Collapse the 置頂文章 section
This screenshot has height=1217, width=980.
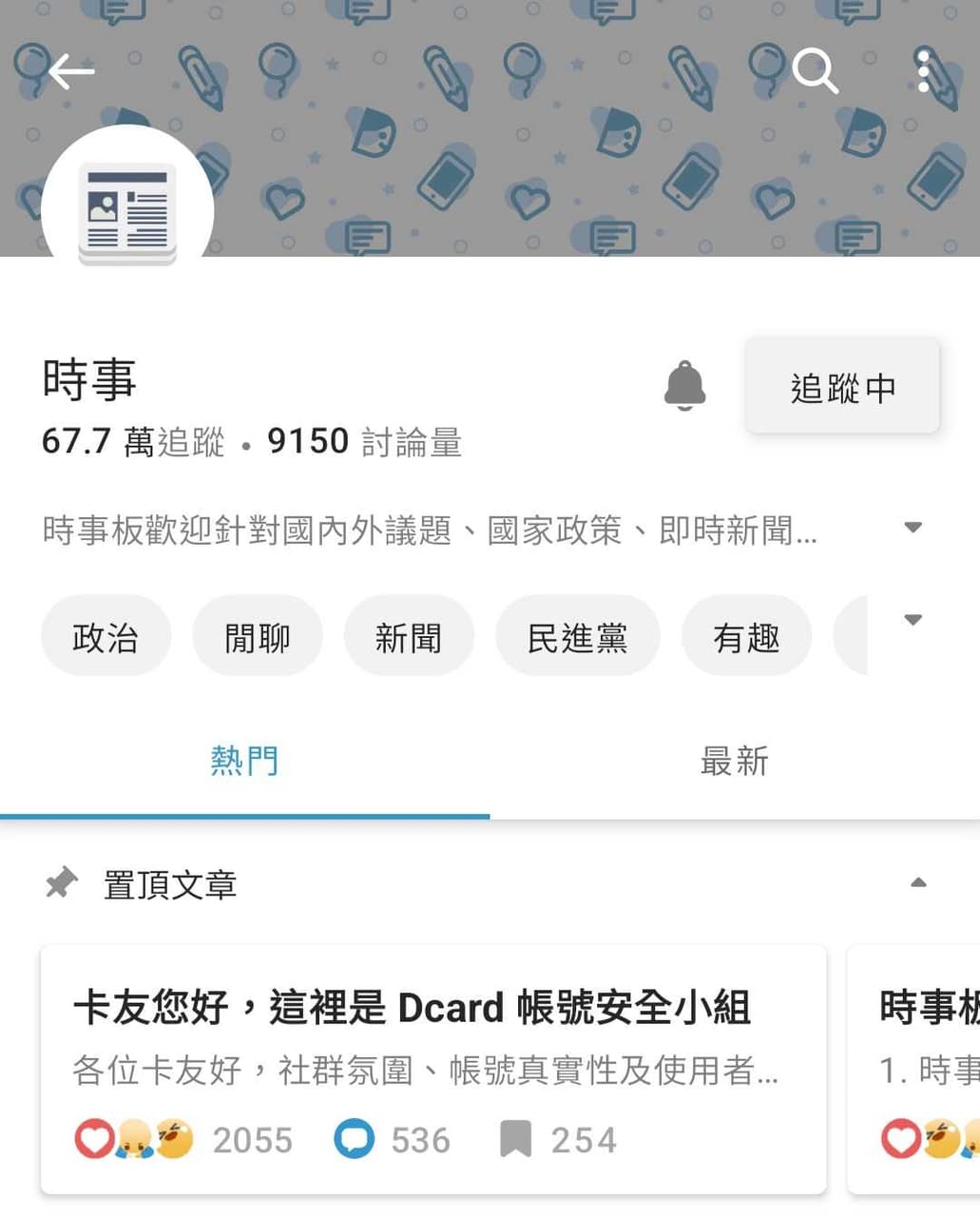pyautogui.click(x=918, y=882)
